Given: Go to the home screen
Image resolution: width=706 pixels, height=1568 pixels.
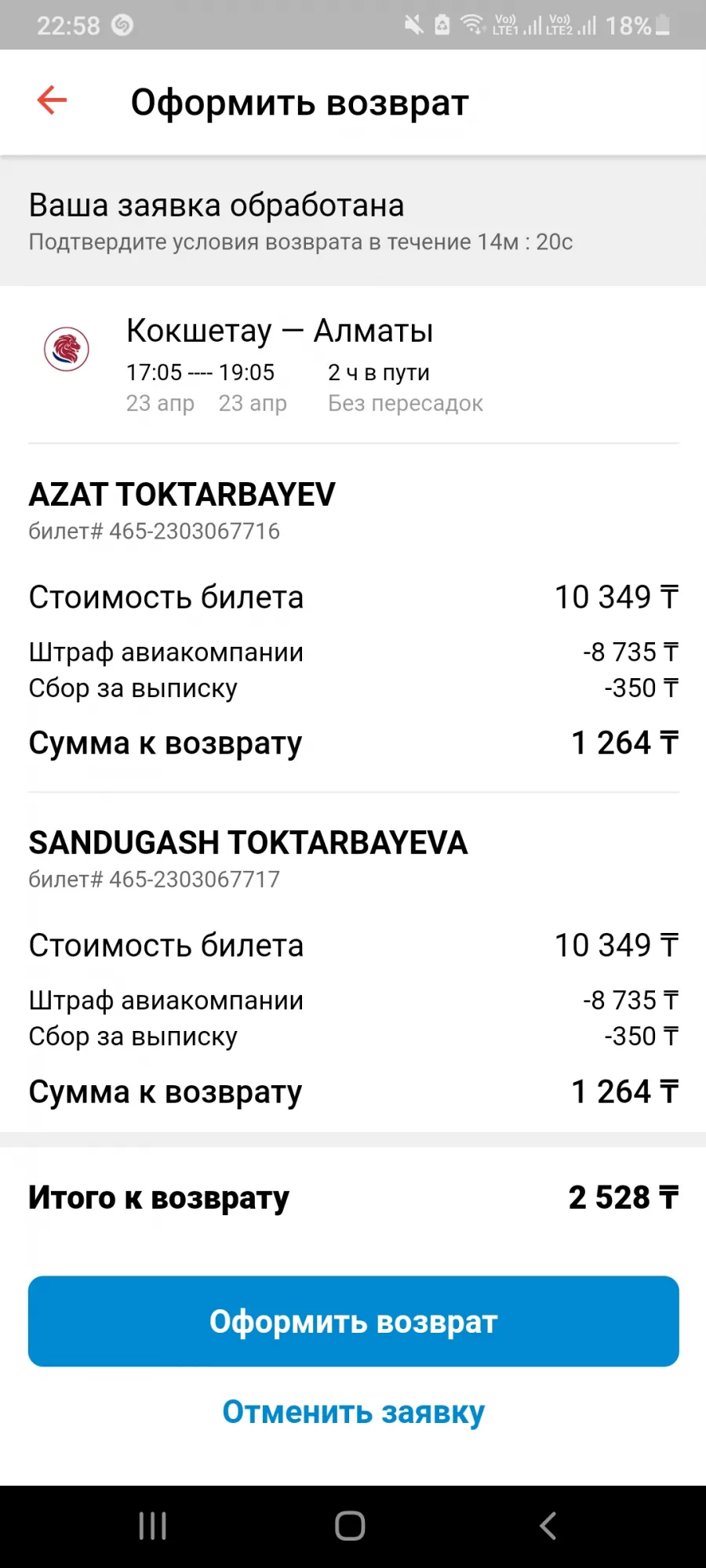Looking at the screenshot, I should [350, 1526].
